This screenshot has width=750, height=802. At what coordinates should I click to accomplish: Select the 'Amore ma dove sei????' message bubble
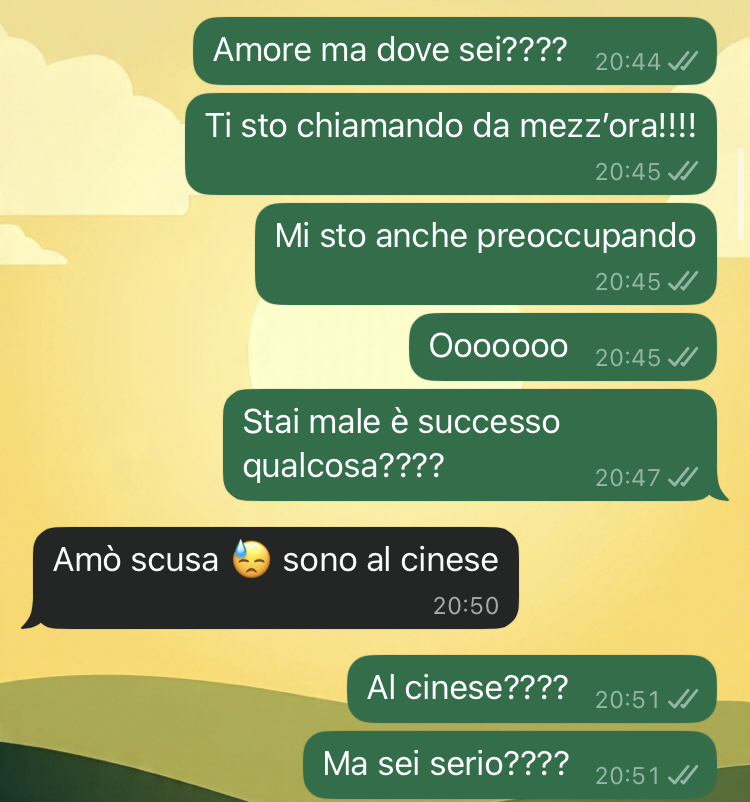point(454,51)
